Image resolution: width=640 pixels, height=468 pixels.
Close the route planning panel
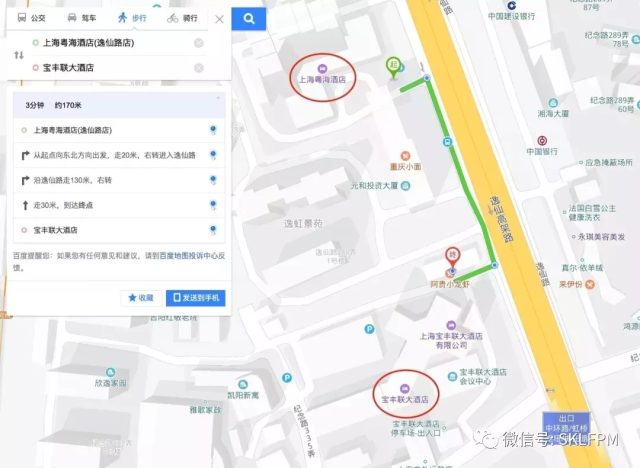click(219, 18)
